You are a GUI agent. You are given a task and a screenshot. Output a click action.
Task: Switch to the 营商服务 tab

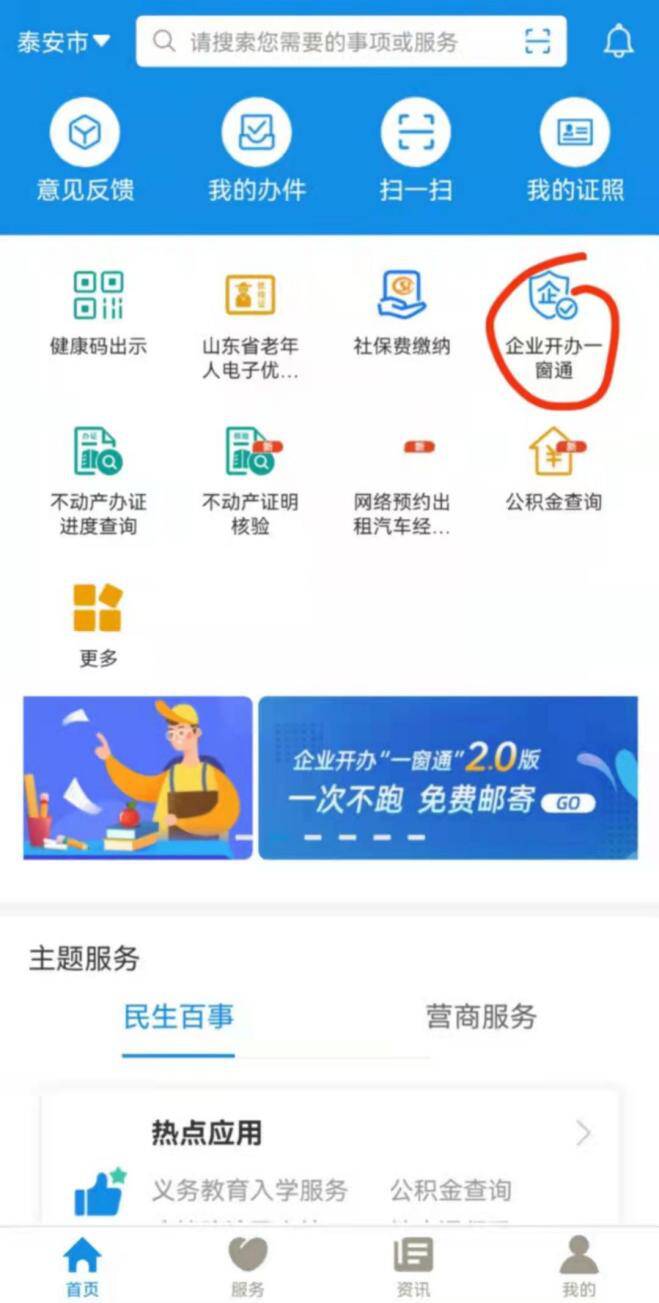coord(481,1017)
